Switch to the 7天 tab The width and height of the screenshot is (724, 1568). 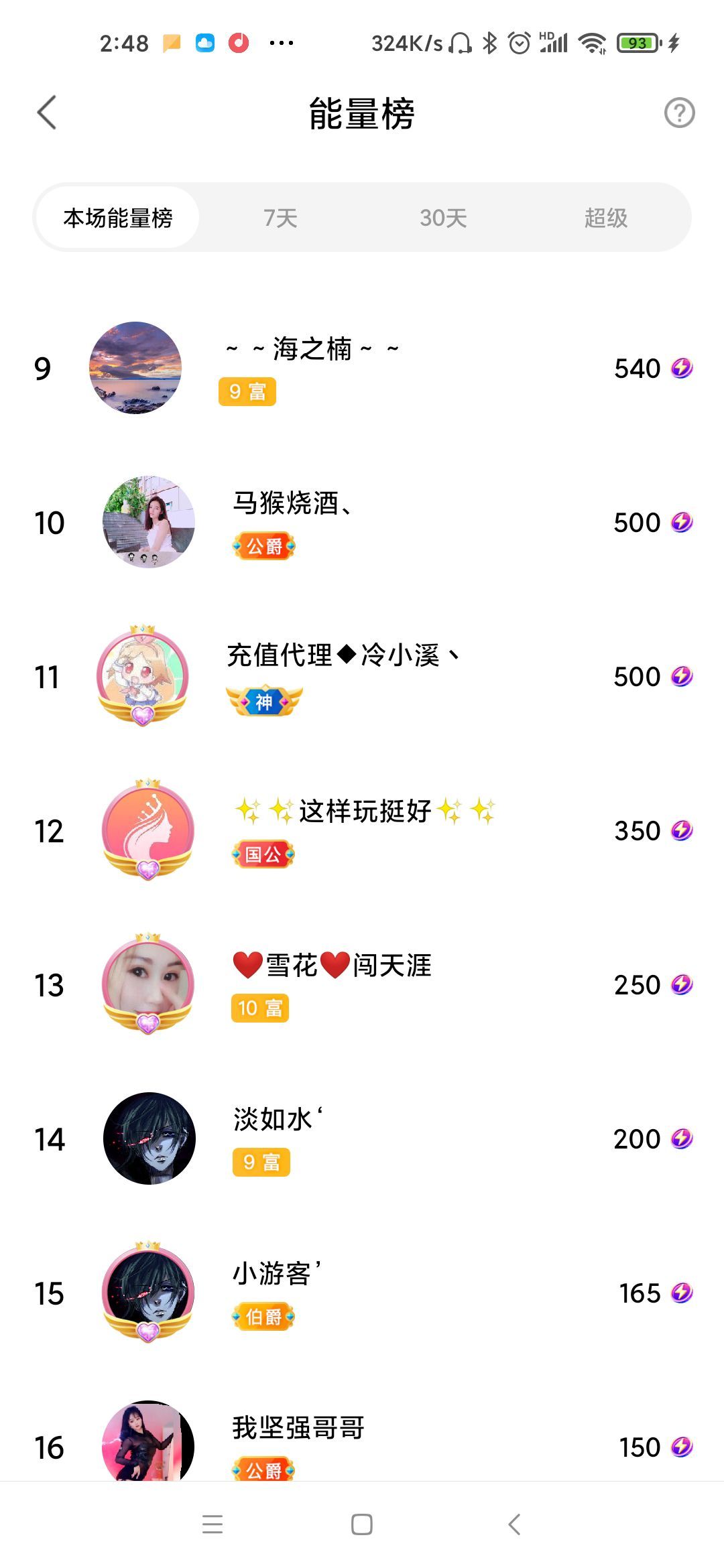click(x=282, y=218)
